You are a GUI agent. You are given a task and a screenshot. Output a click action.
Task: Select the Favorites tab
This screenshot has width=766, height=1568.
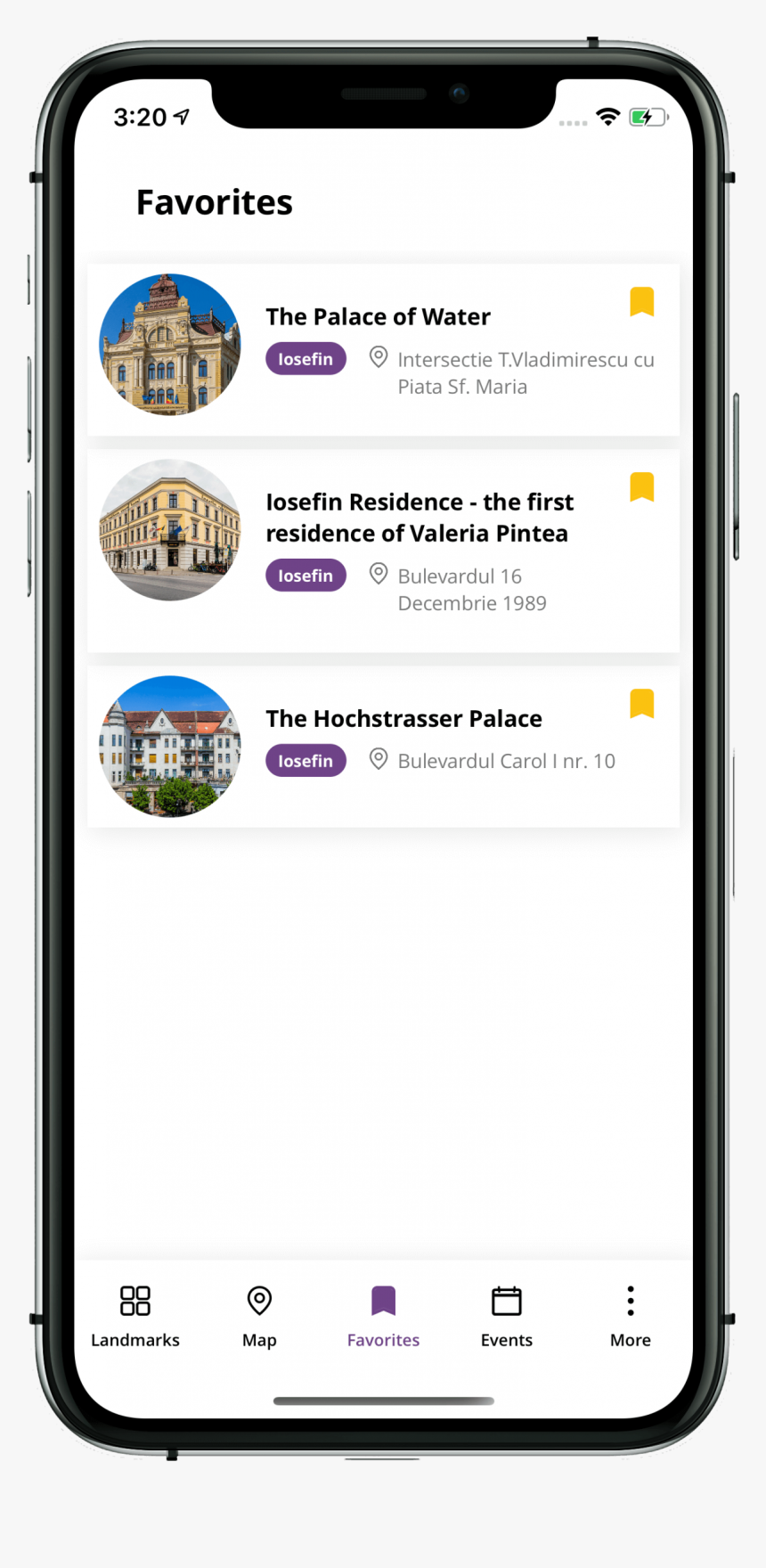383,1316
